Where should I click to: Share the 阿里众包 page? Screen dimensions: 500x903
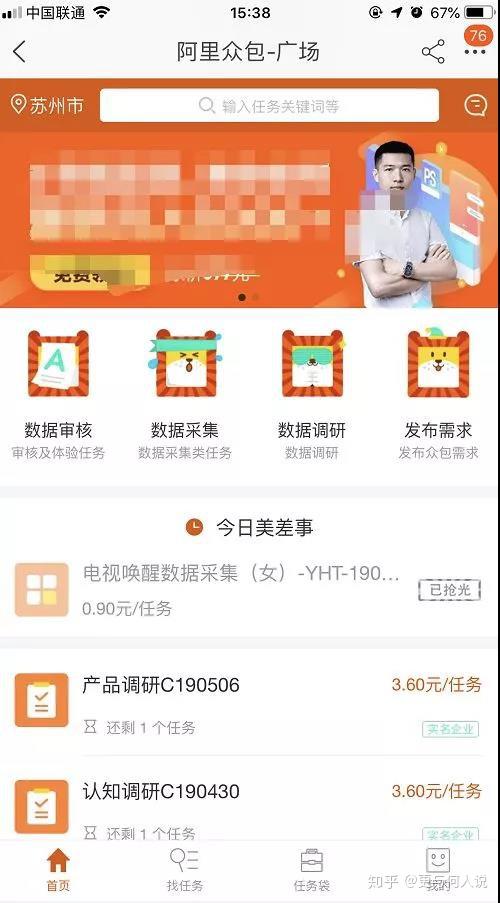pos(433,52)
